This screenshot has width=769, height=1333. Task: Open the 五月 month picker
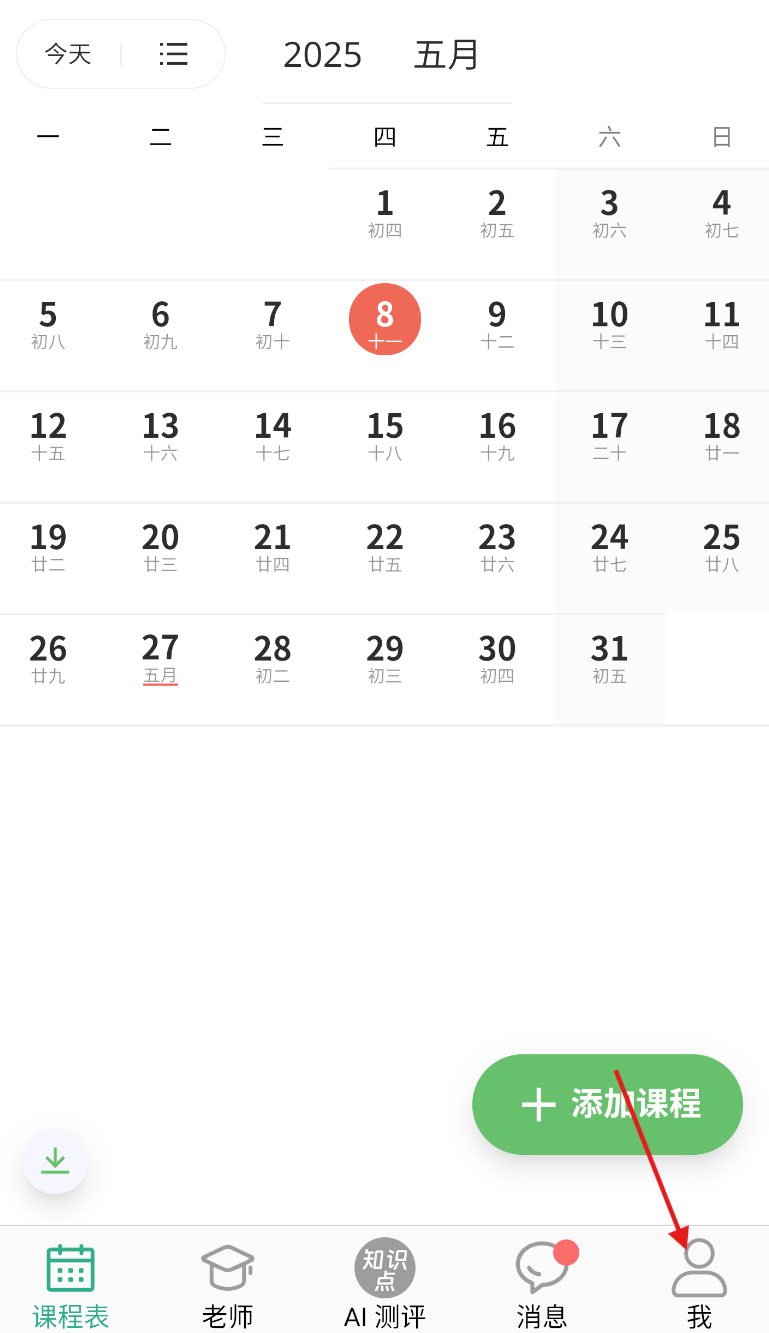tap(447, 54)
